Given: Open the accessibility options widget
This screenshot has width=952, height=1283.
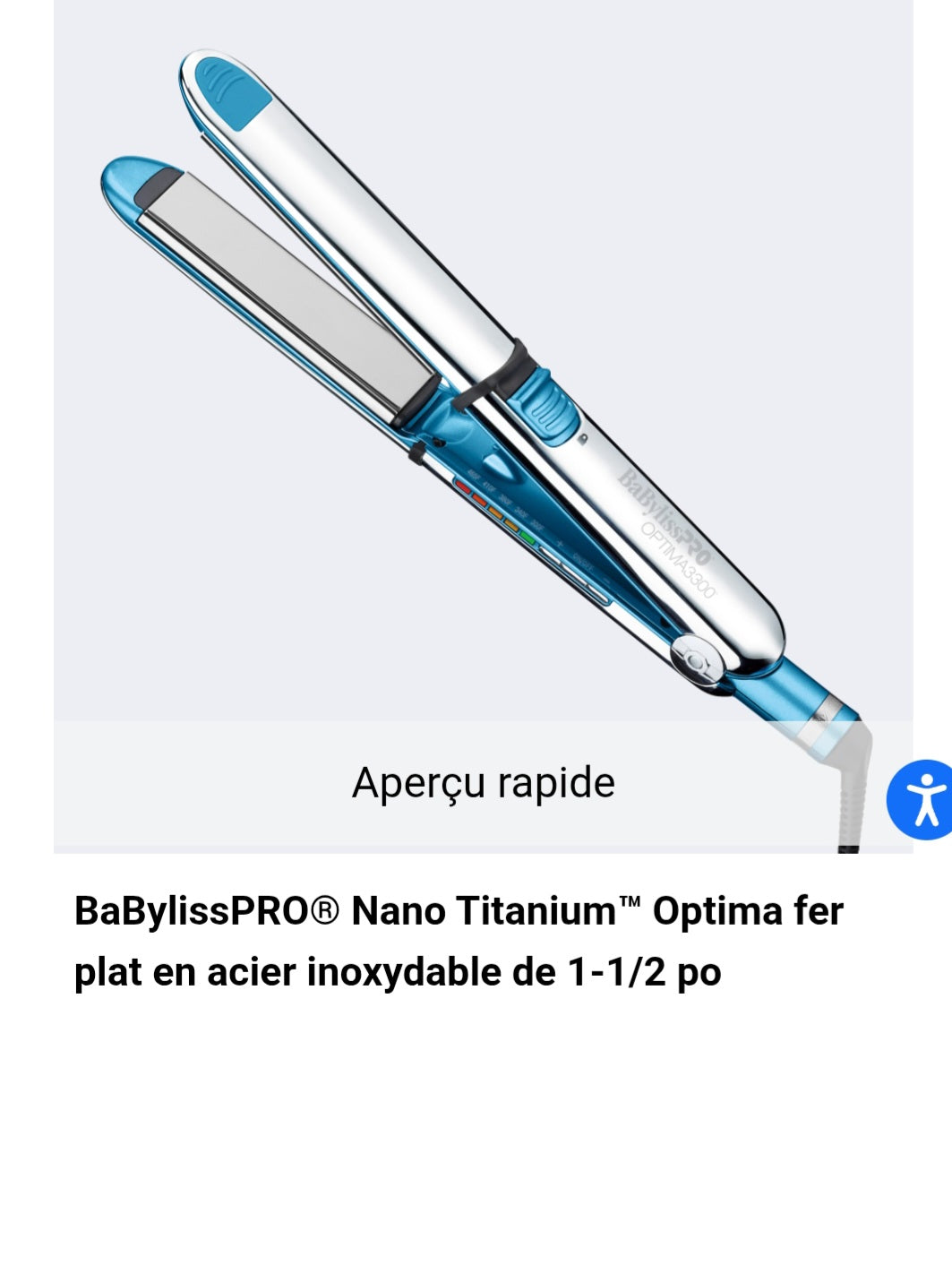Looking at the screenshot, I should point(923,799).
